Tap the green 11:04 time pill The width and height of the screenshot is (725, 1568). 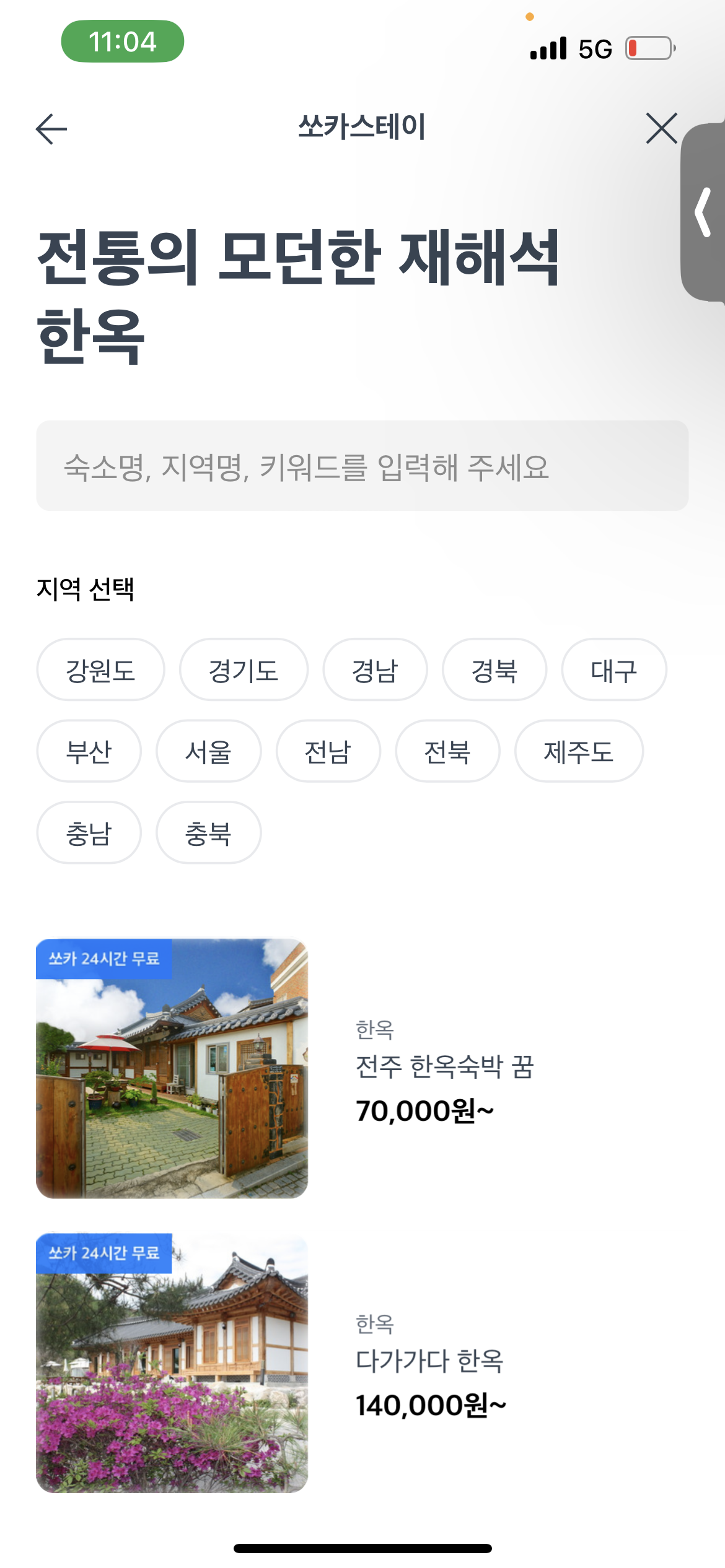(121, 43)
